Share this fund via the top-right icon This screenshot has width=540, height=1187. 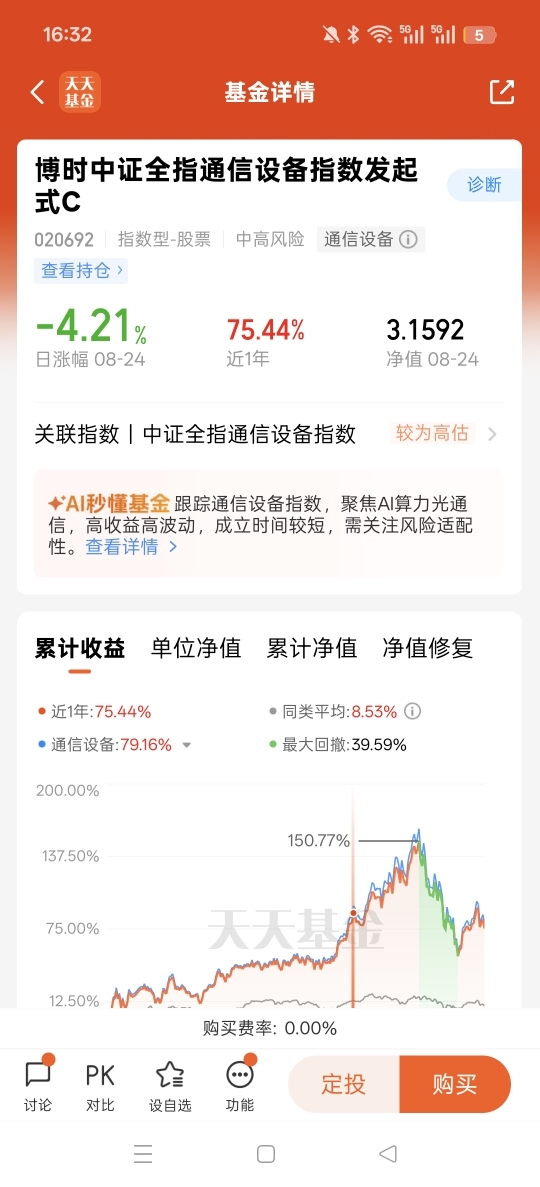(501, 92)
